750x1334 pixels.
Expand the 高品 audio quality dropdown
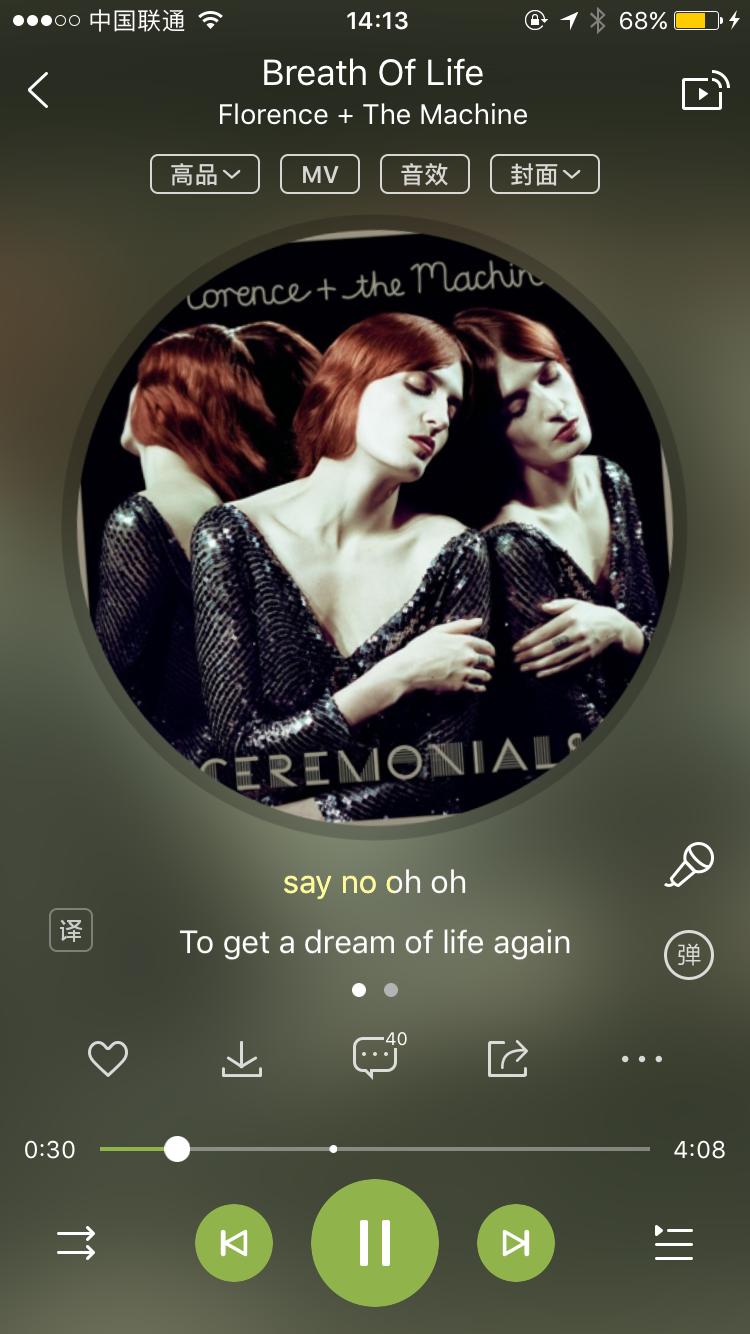[205, 175]
